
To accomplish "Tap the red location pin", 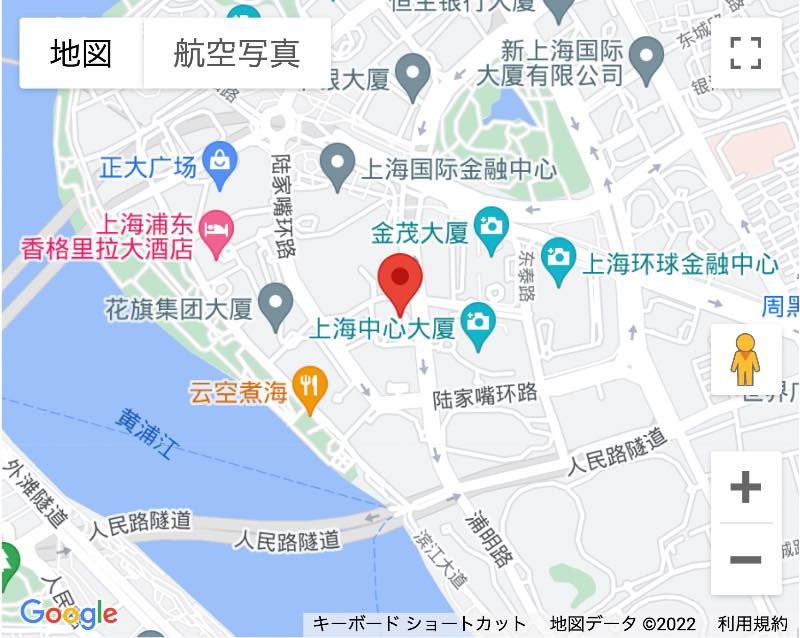I will pyautogui.click(x=401, y=282).
